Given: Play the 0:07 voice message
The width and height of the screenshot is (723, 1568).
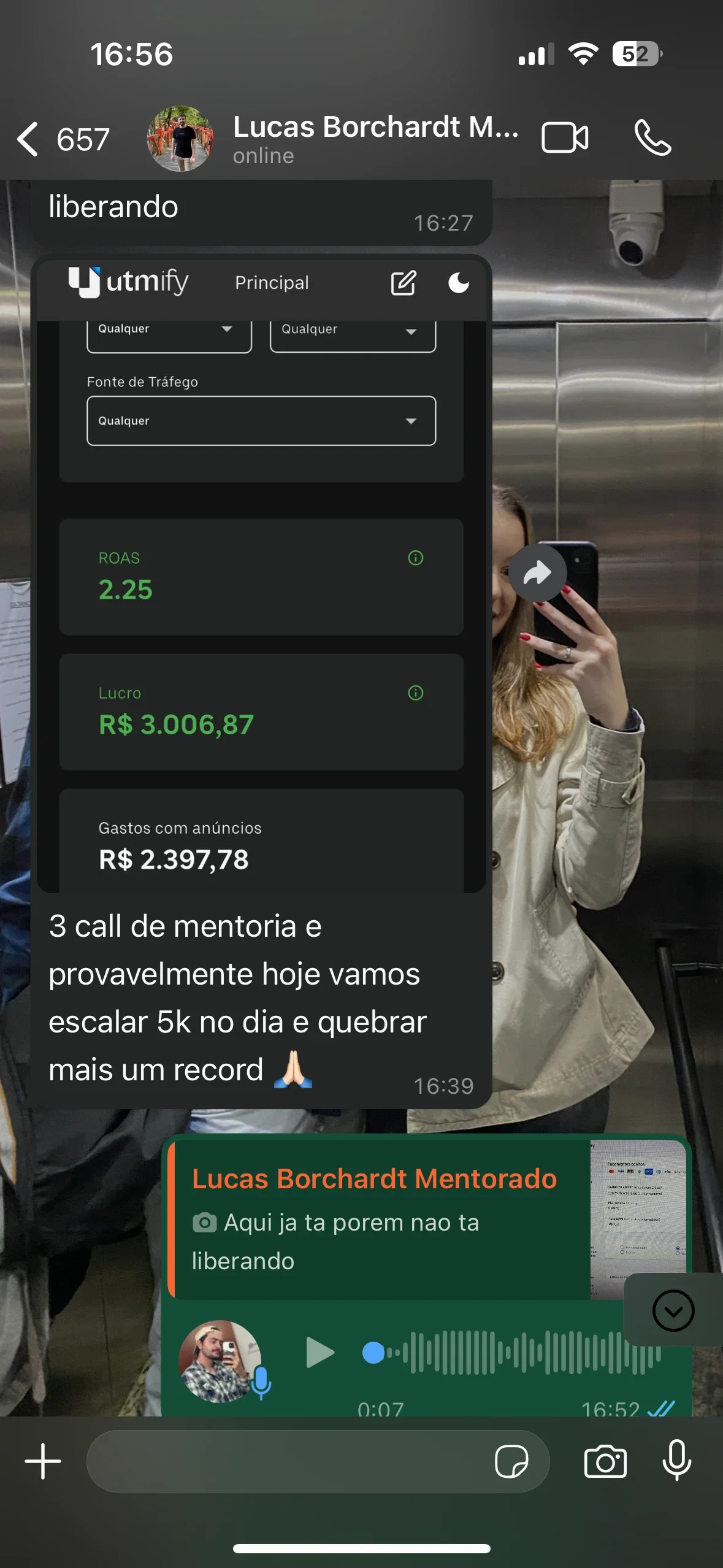Looking at the screenshot, I should (319, 1353).
